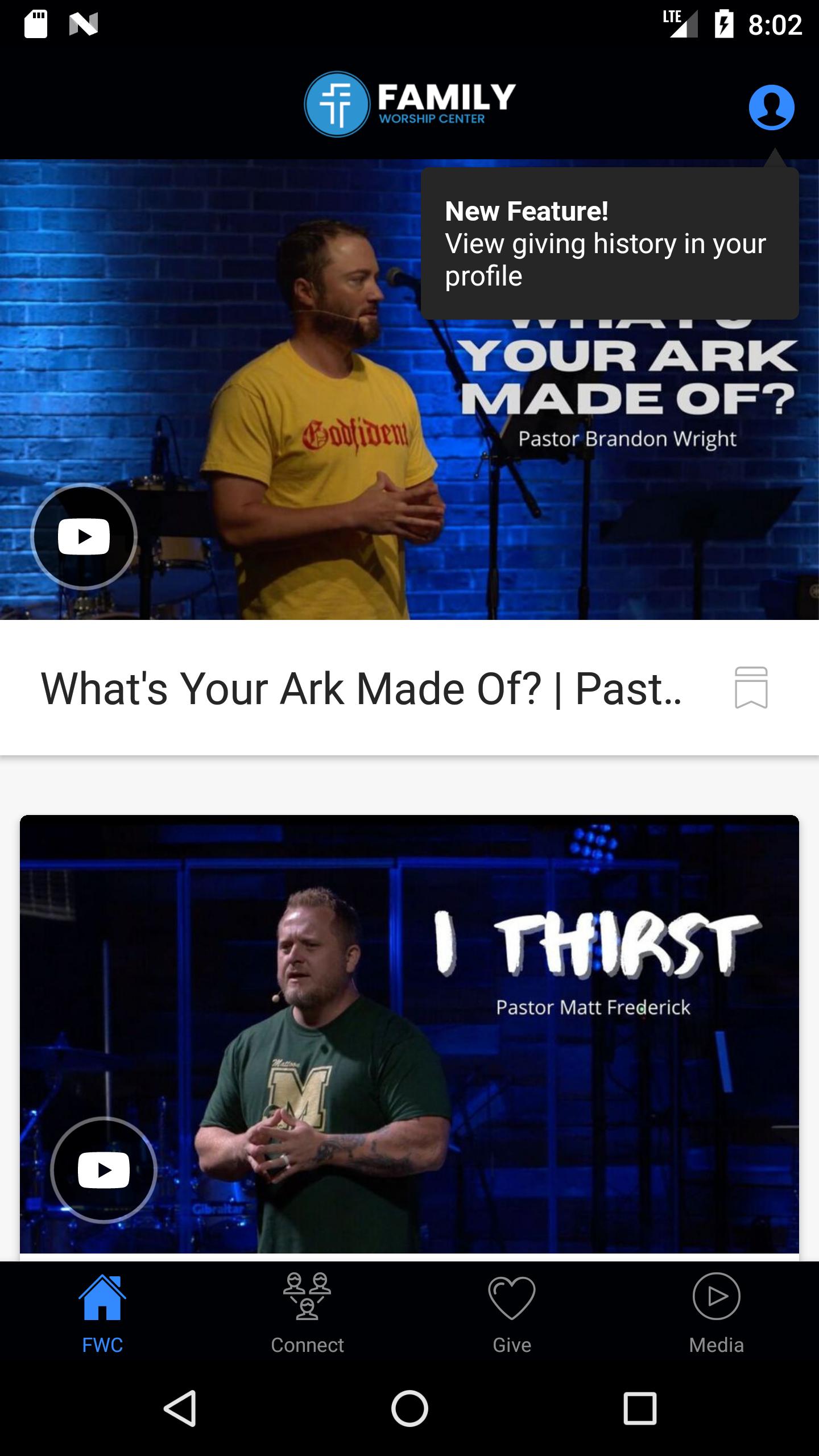Open recent apps from navigation bar
Image resolution: width=819 pixels, height=1456 pixels.
[639, 1408]
